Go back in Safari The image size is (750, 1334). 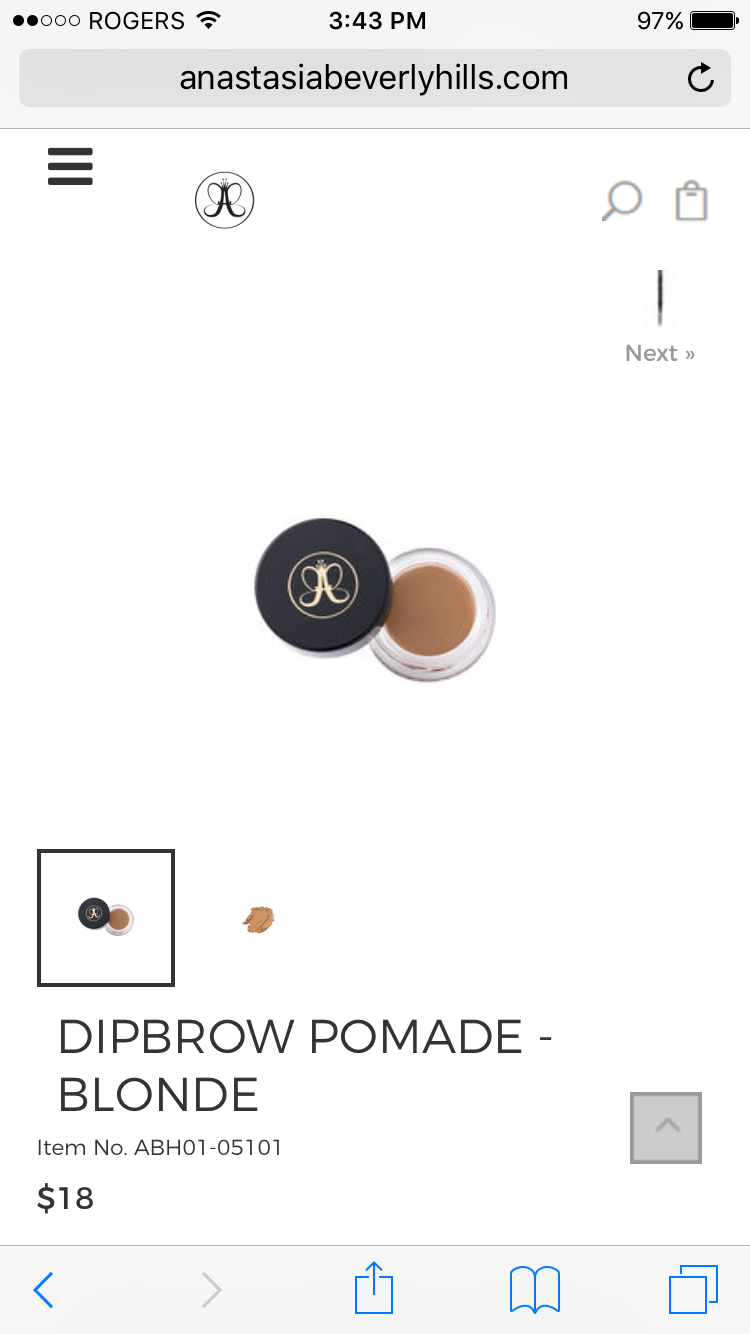click(43, 1290)
